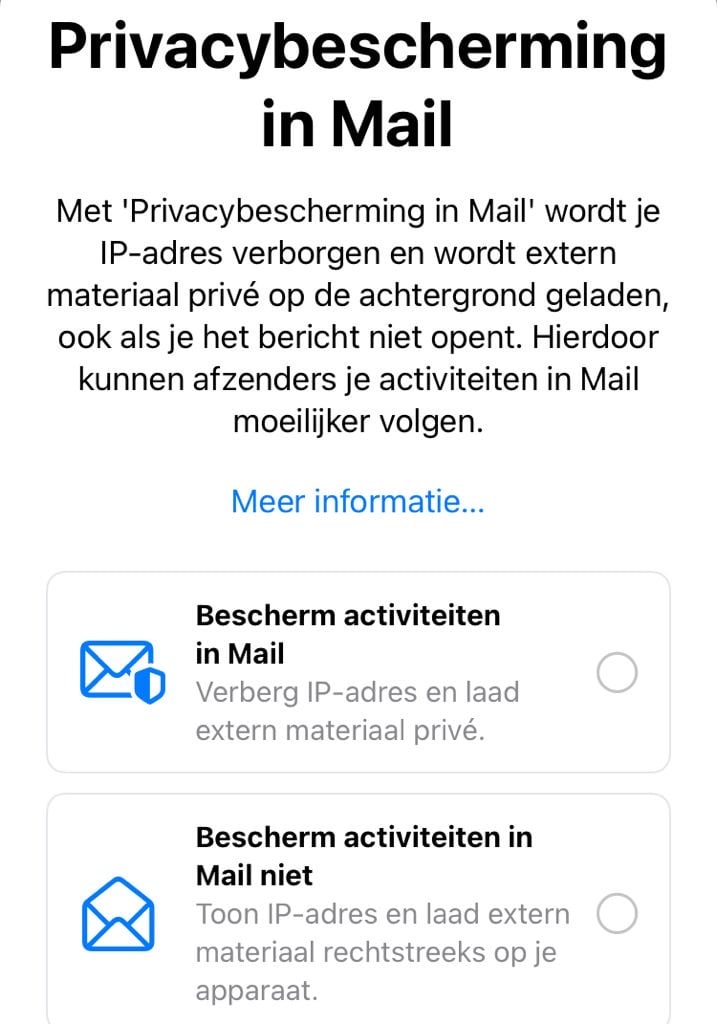Select 'Bescherm activiteiten in Mail' option
The image size is (717, 1024).
coord(616,672)
